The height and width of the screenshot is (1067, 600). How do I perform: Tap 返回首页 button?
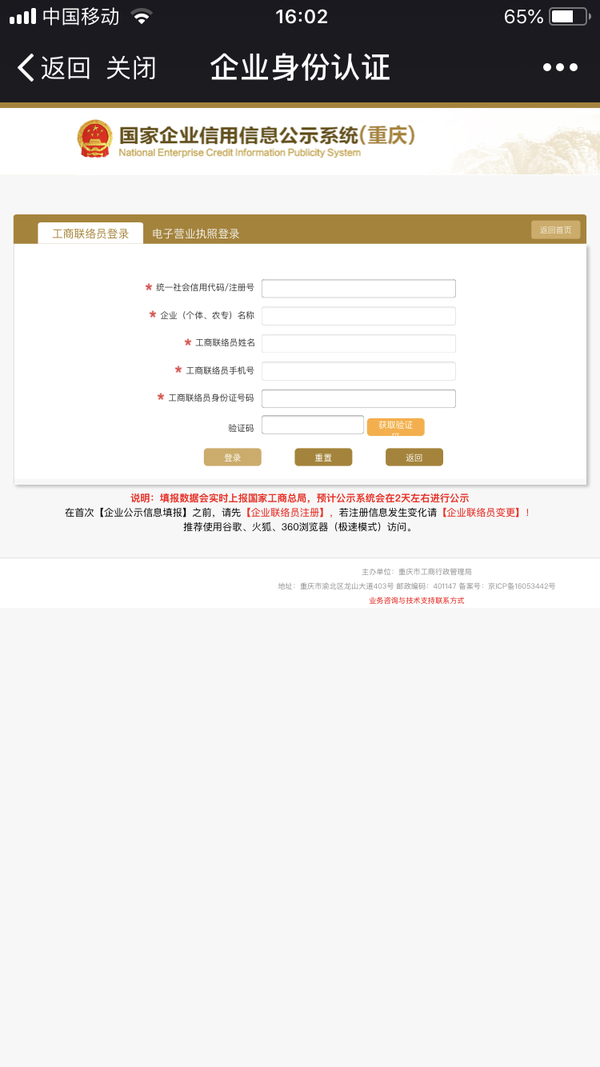555,230
